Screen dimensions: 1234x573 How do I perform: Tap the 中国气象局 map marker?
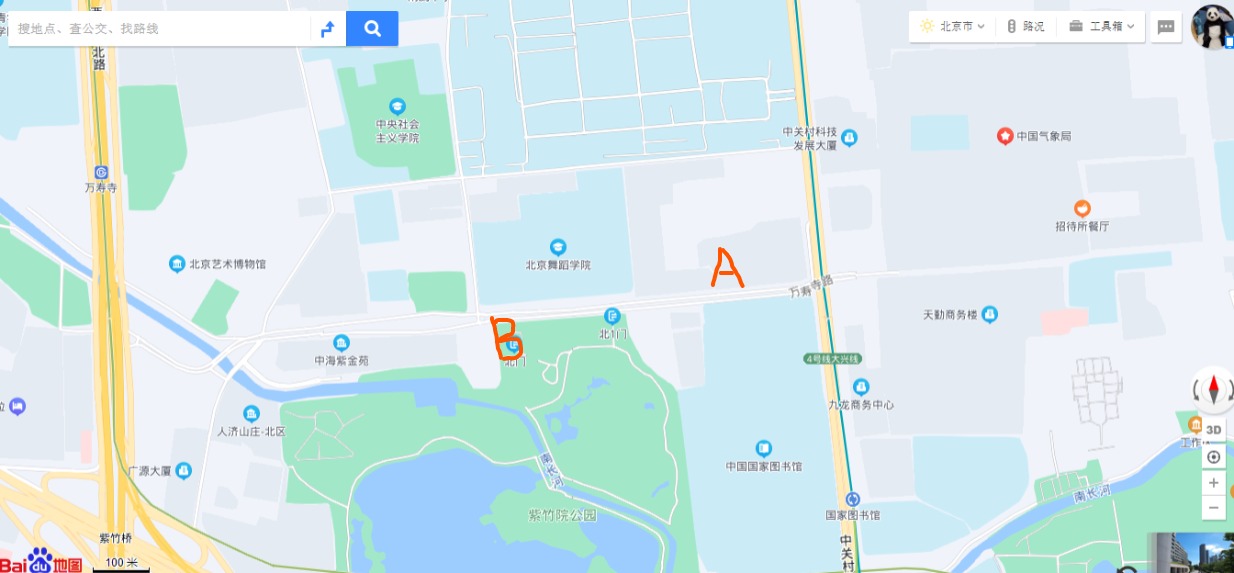pyautogui.click(x=1005, y=135)
